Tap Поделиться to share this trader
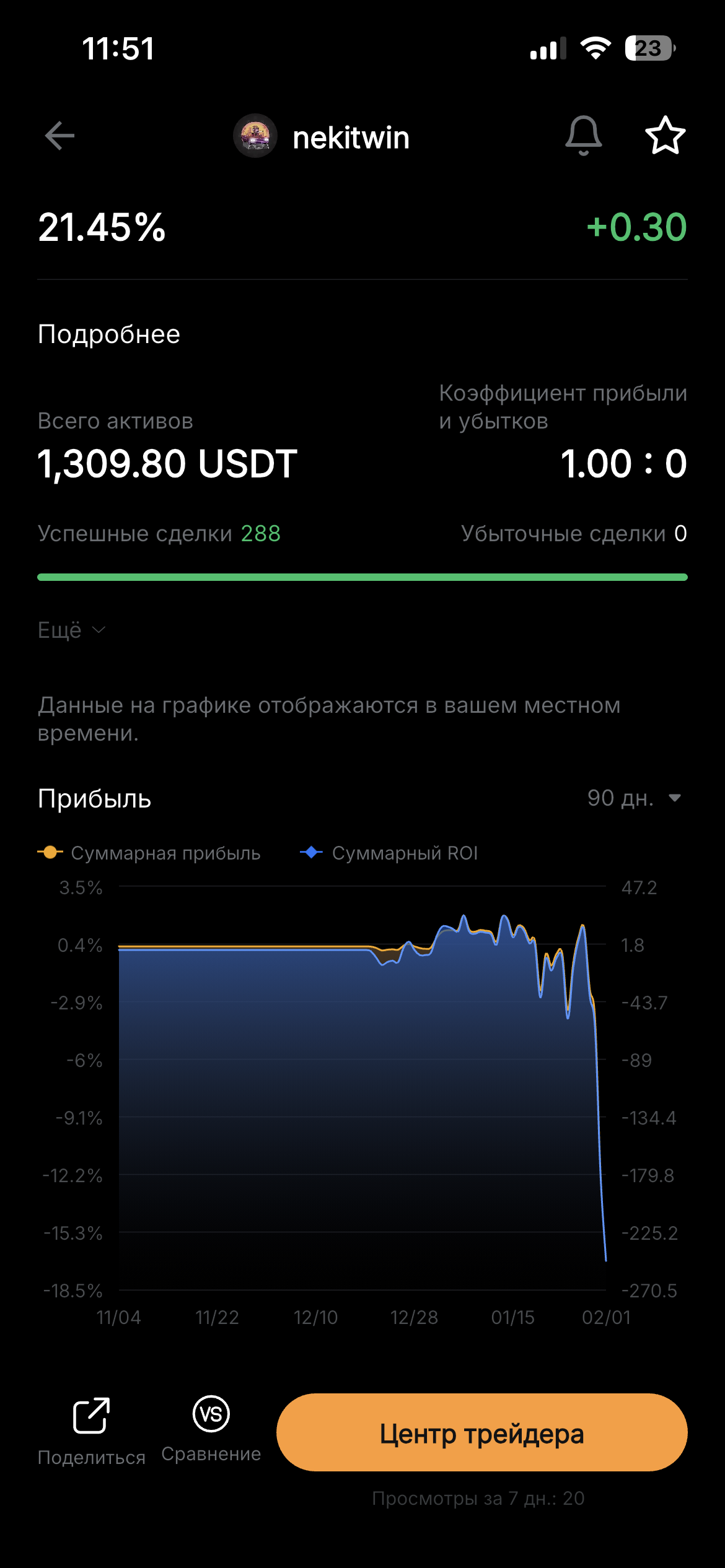 point(91,1431)
